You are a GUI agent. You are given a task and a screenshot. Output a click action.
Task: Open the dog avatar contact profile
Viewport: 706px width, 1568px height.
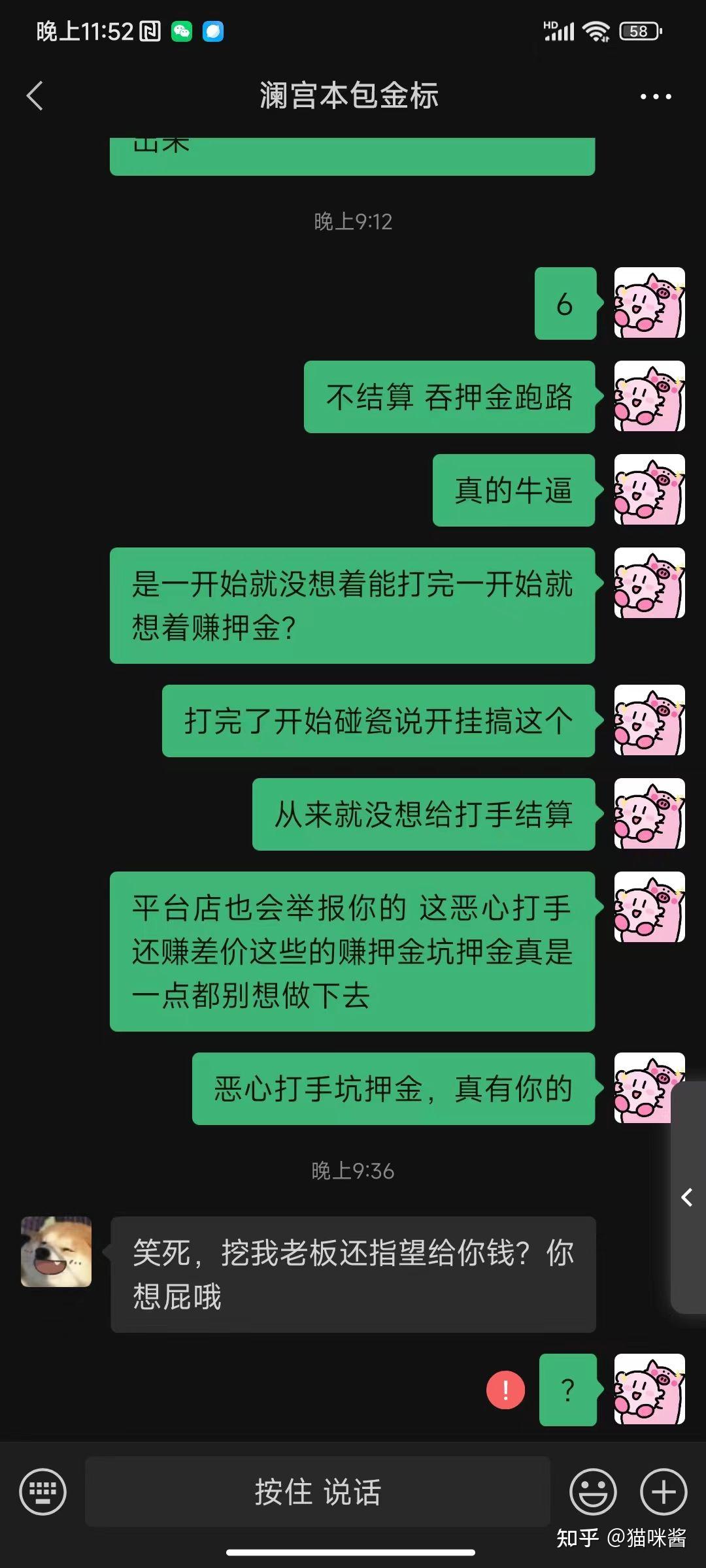click(x=56, y=1252)
